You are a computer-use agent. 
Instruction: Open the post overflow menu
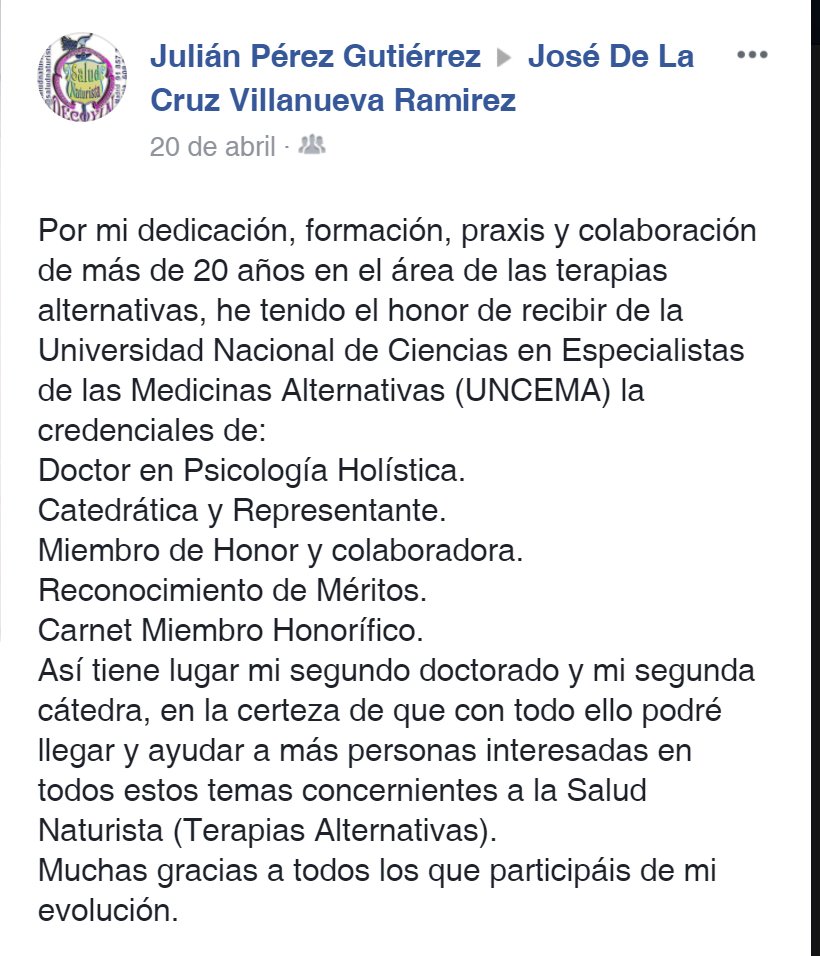pyautogui.click(x=752, y=53)
